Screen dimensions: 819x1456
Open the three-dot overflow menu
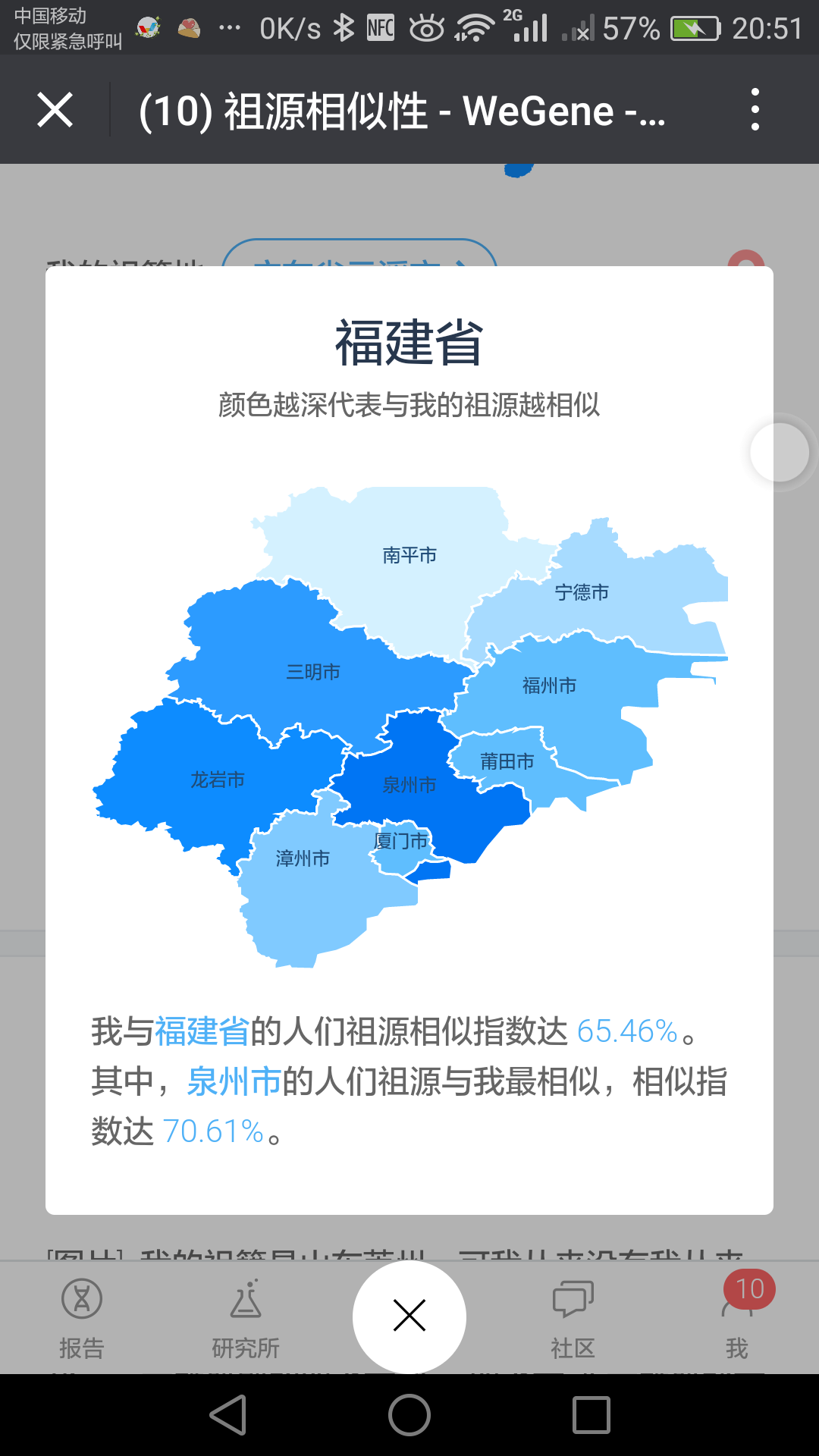point(755,109)
